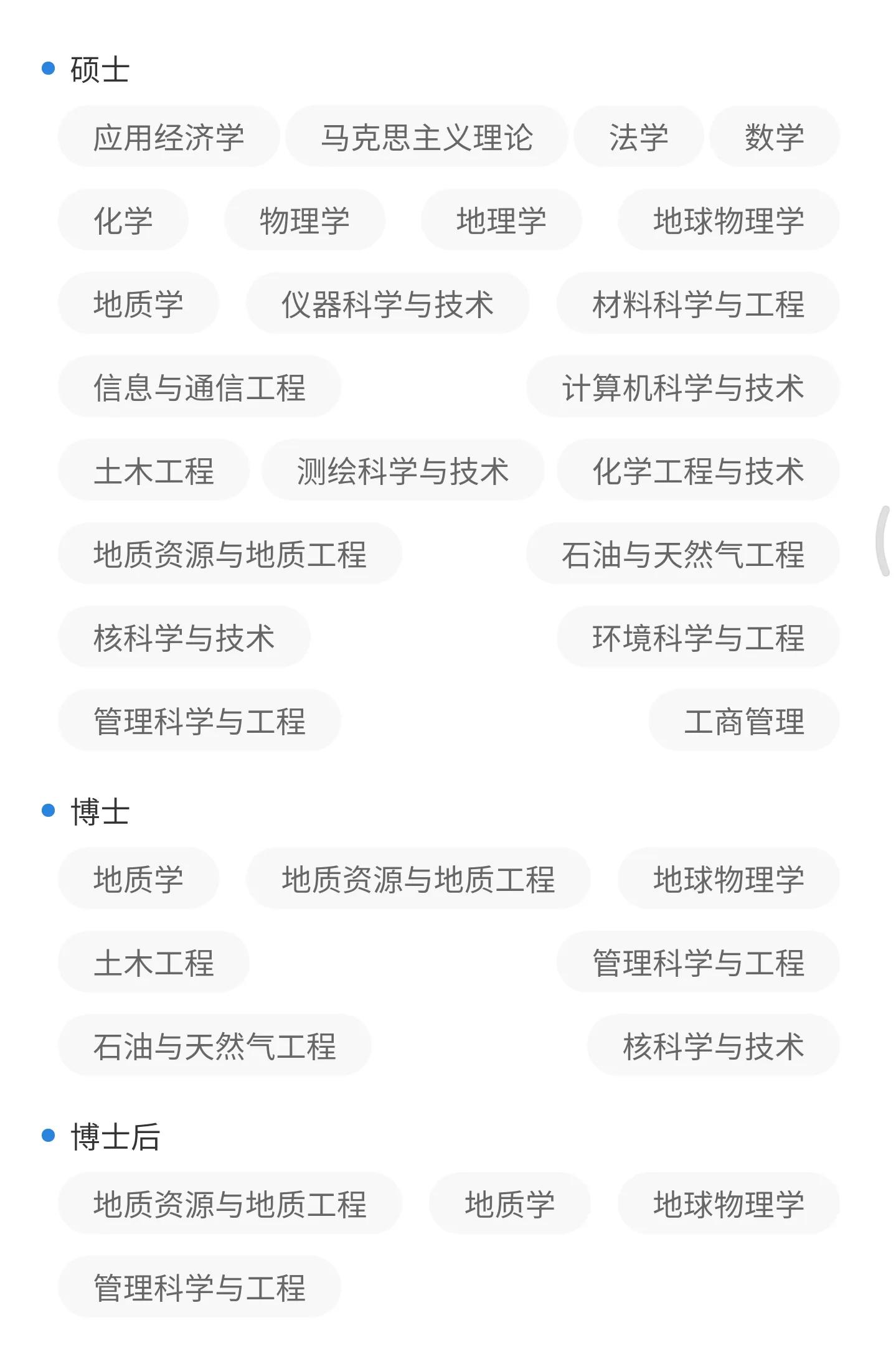Click 土木工程 in the 博士 list

(x=153, y=962)
